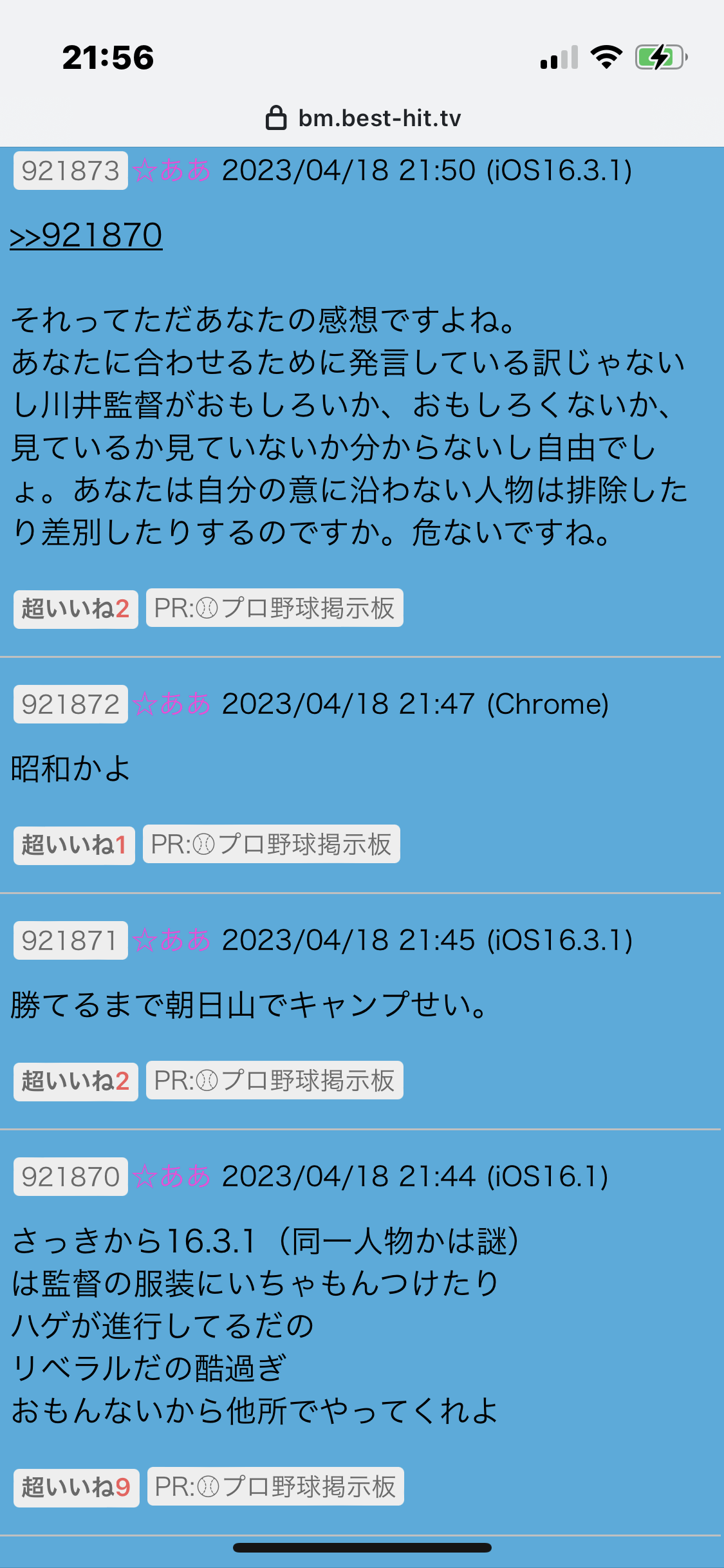Tap post number 921873 badge

pos(71,171)
